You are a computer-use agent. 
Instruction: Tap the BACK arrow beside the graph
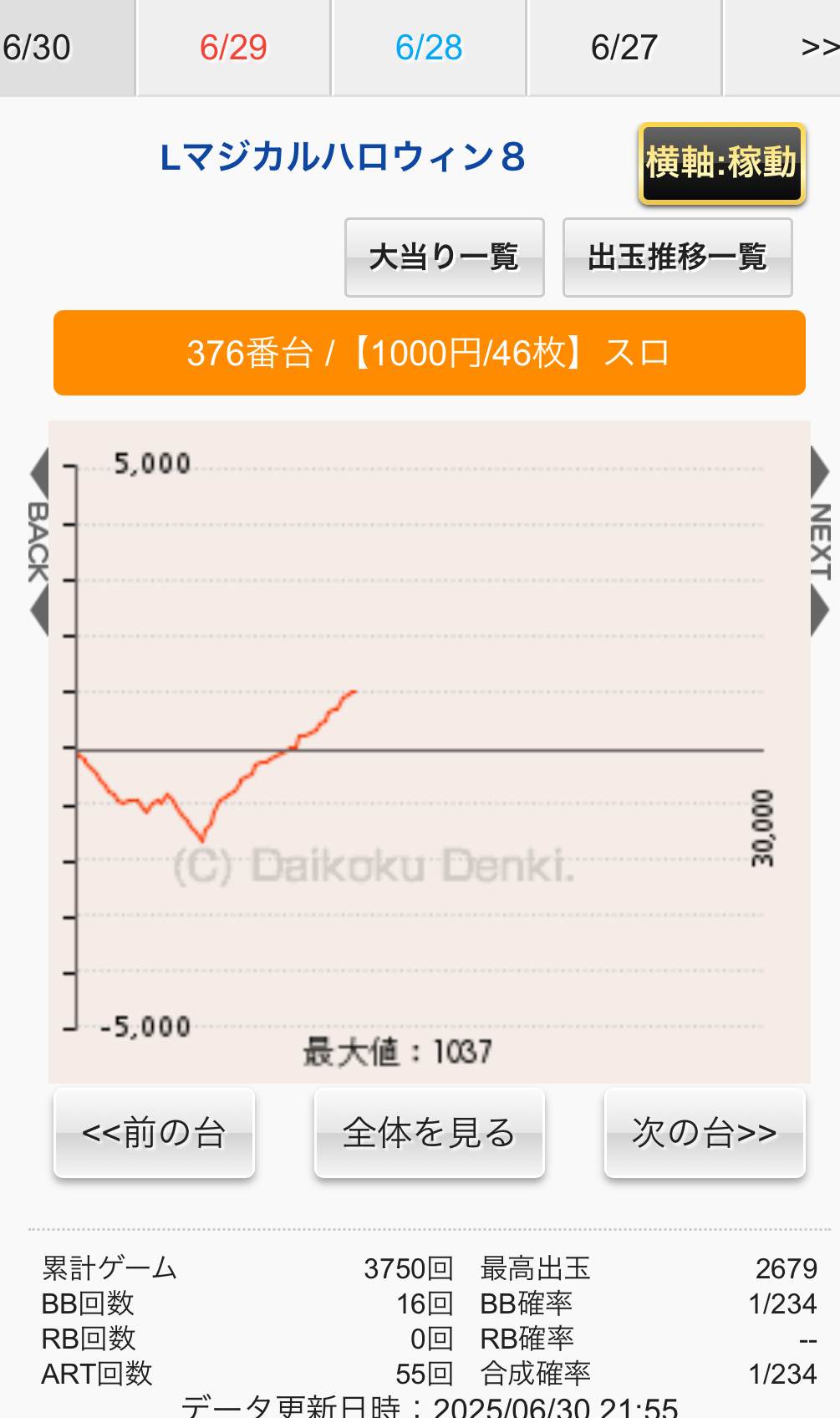(x=38, y=542)
